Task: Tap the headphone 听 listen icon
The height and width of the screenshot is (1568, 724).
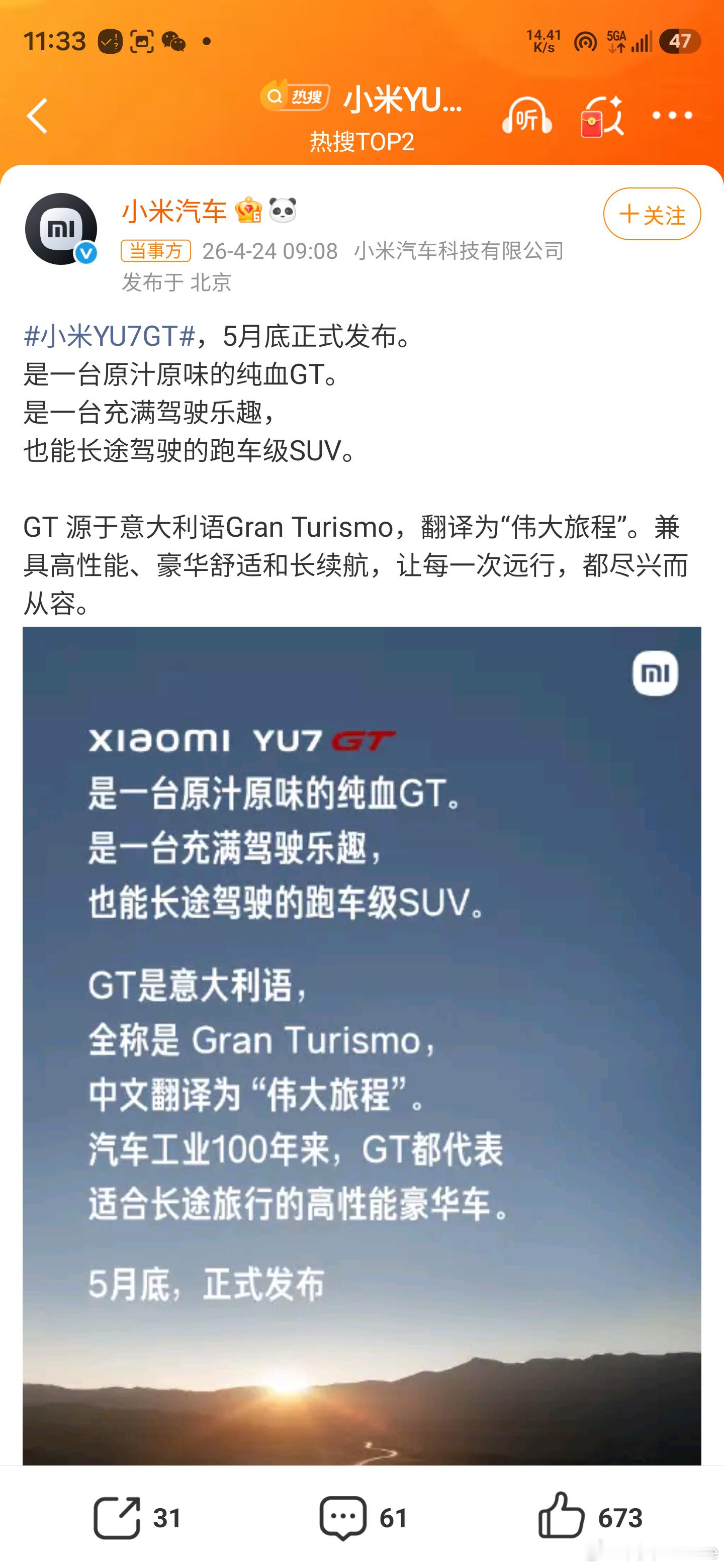Action: pos(528,116)
